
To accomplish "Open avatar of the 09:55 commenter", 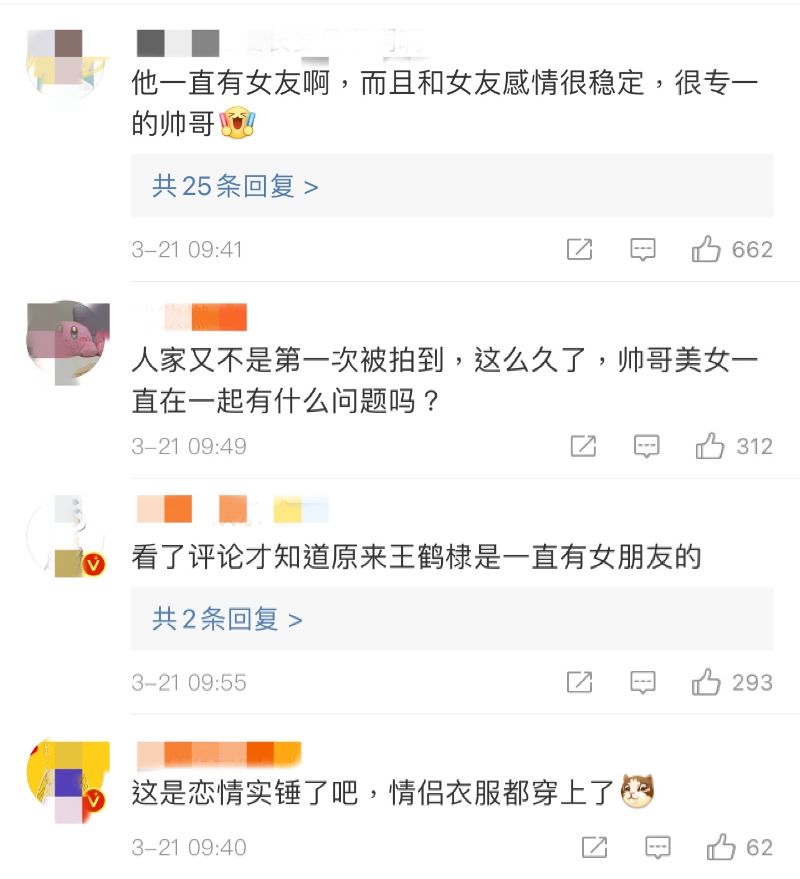I will point(68,536).
